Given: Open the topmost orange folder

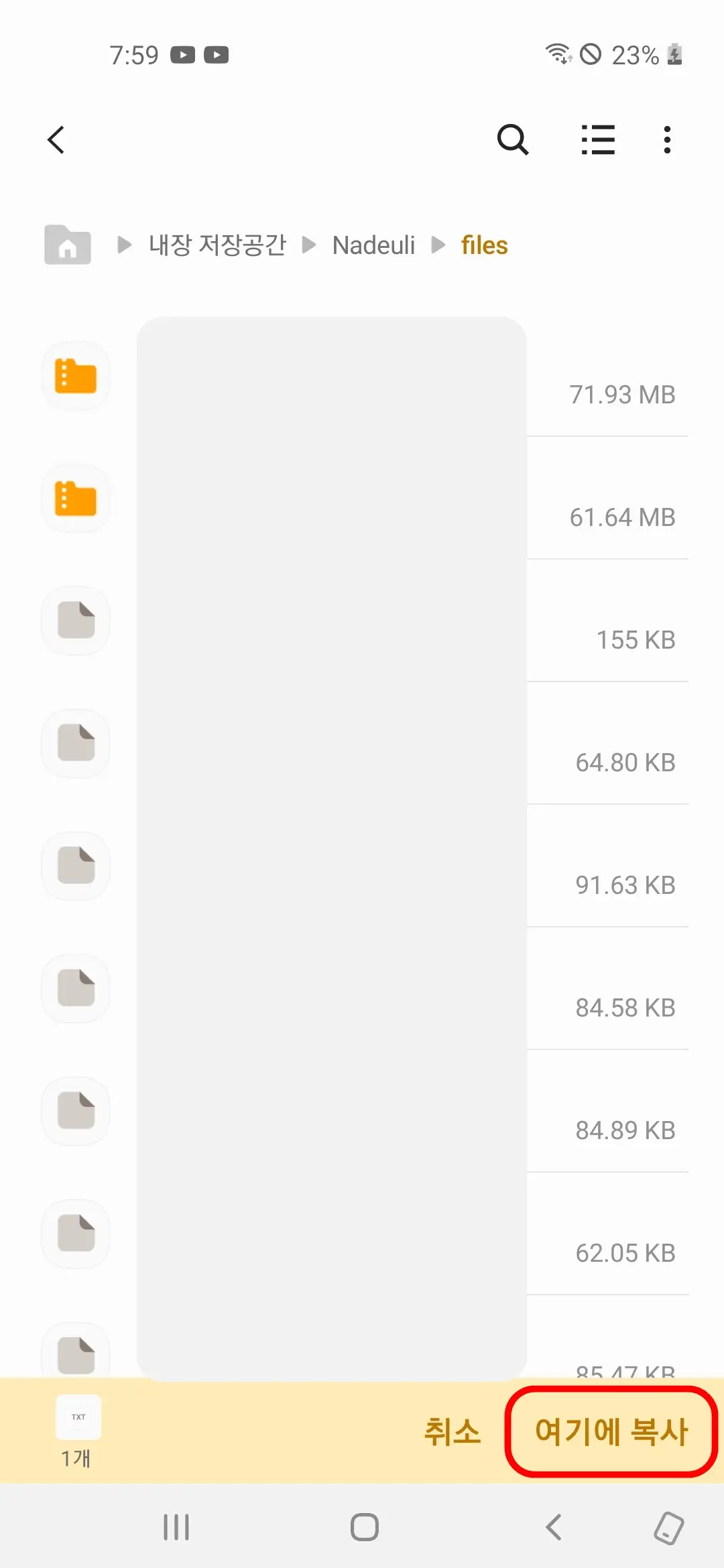Looking at the screenshot, I should point(75,375).
